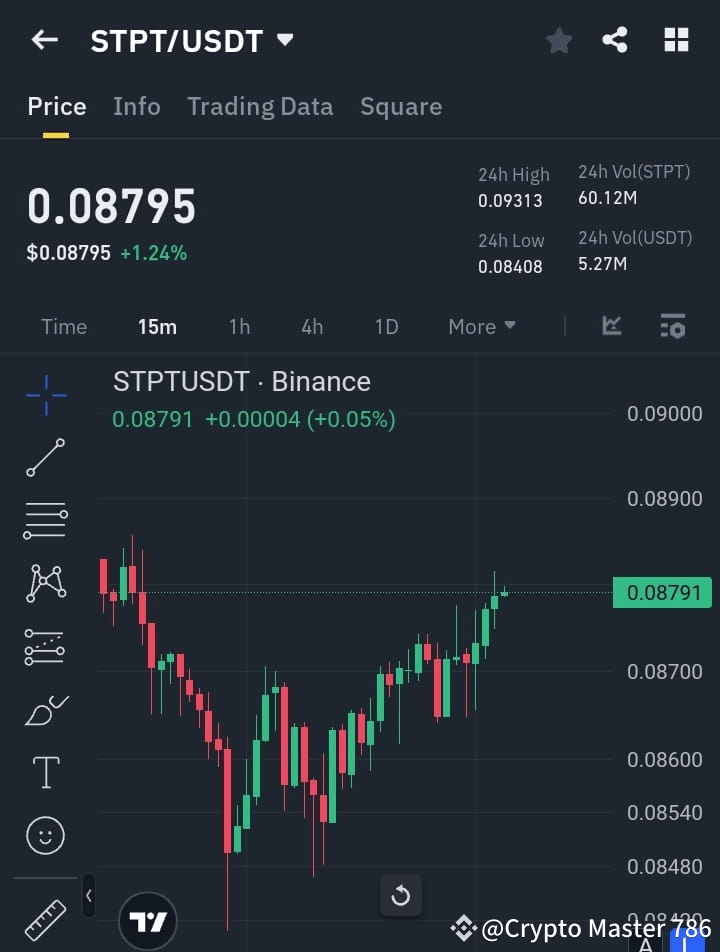Tap the share icon
The height and width of the screenshot is (952, 720).
tap(615, 40)
